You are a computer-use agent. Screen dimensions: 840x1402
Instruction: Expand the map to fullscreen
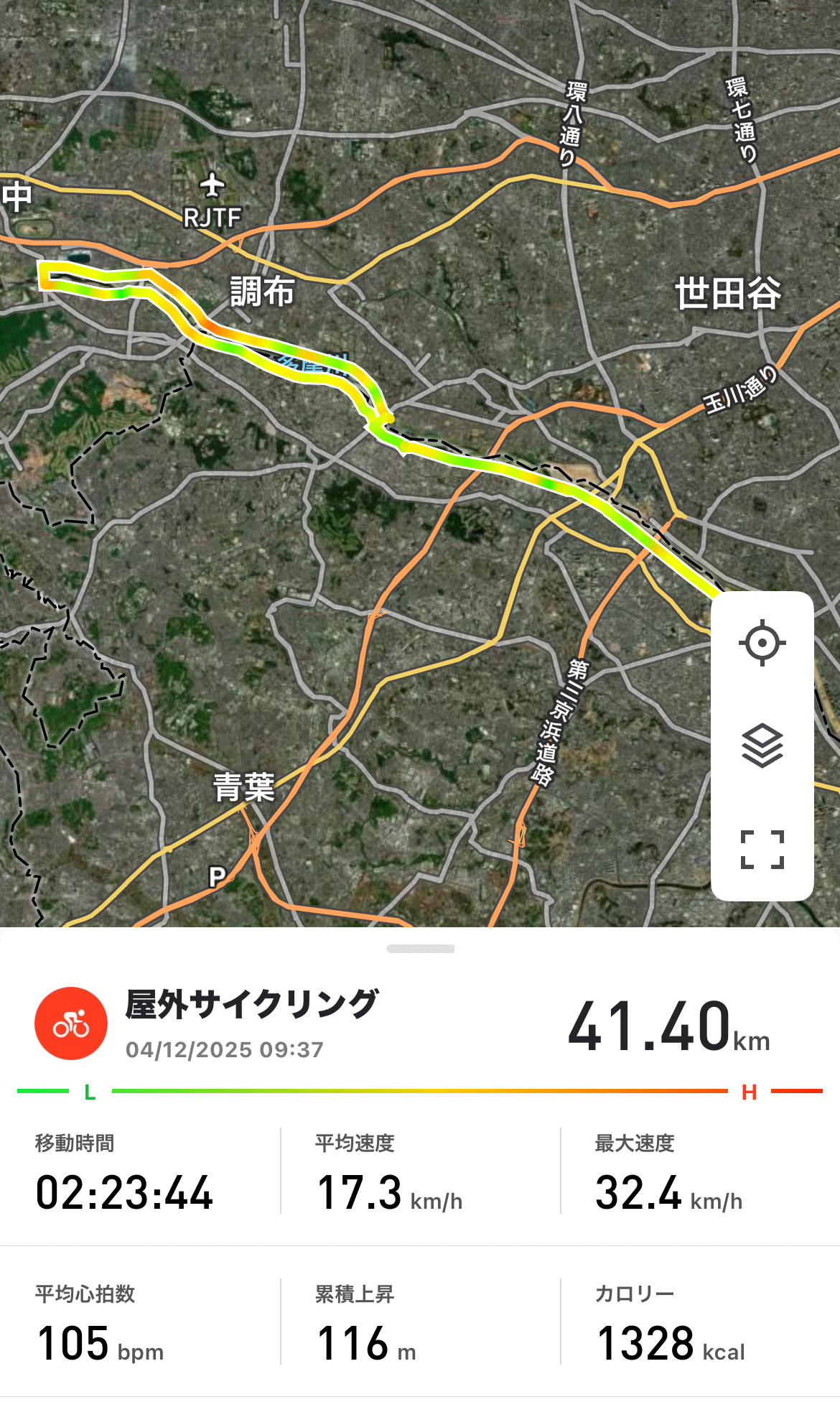[762, 849]
